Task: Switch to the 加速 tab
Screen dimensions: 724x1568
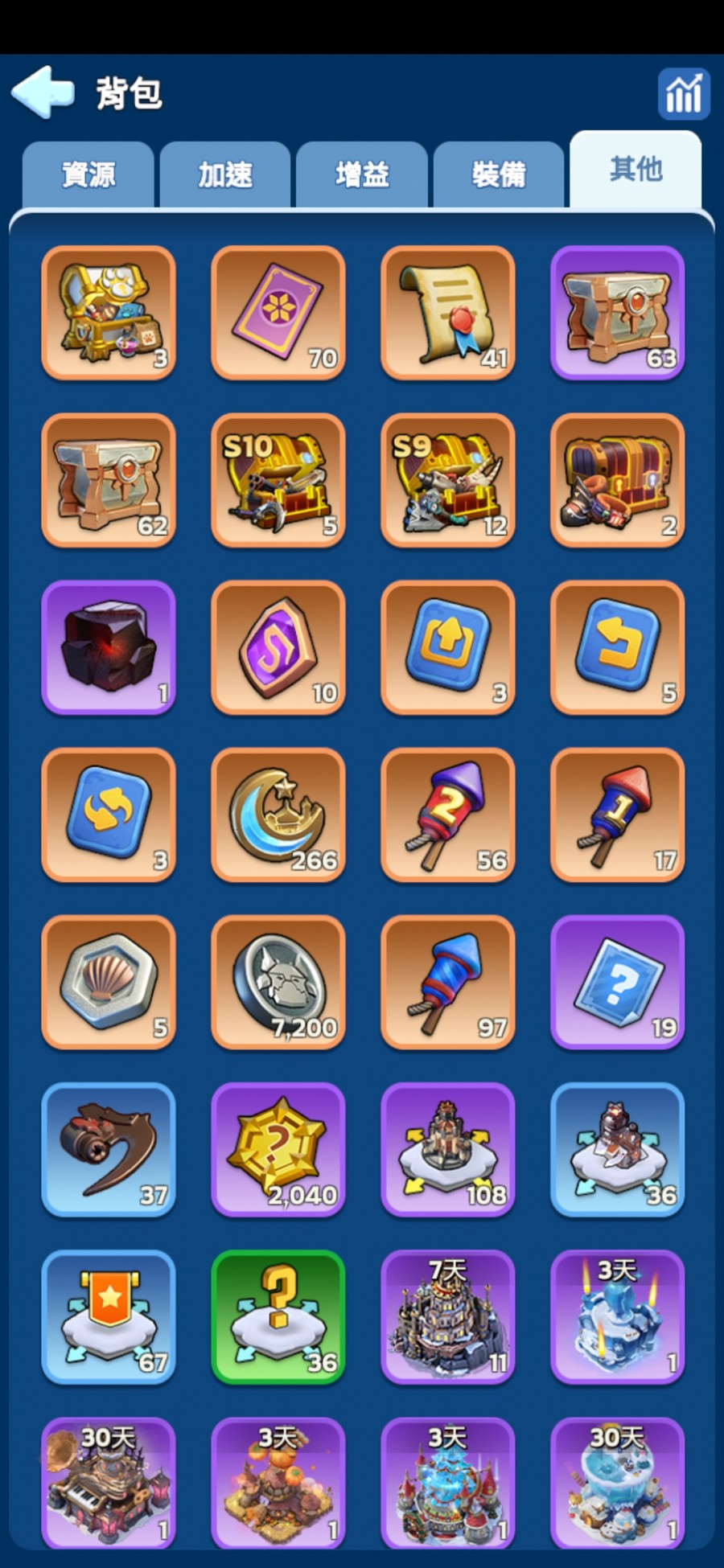Action: pyautogui.click(x=225, y=174)
